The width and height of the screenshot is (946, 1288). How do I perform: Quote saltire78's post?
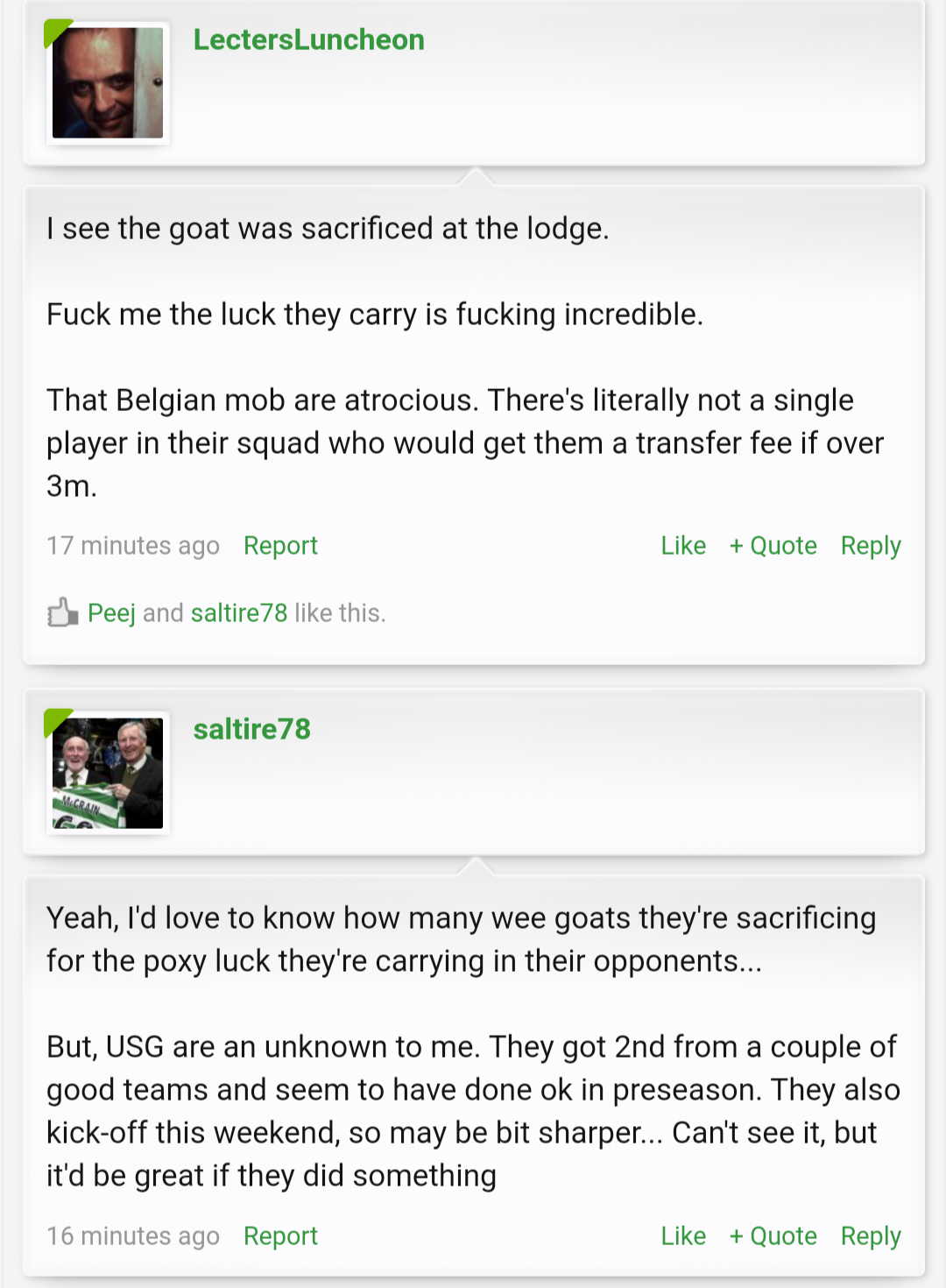(773, 1235)
